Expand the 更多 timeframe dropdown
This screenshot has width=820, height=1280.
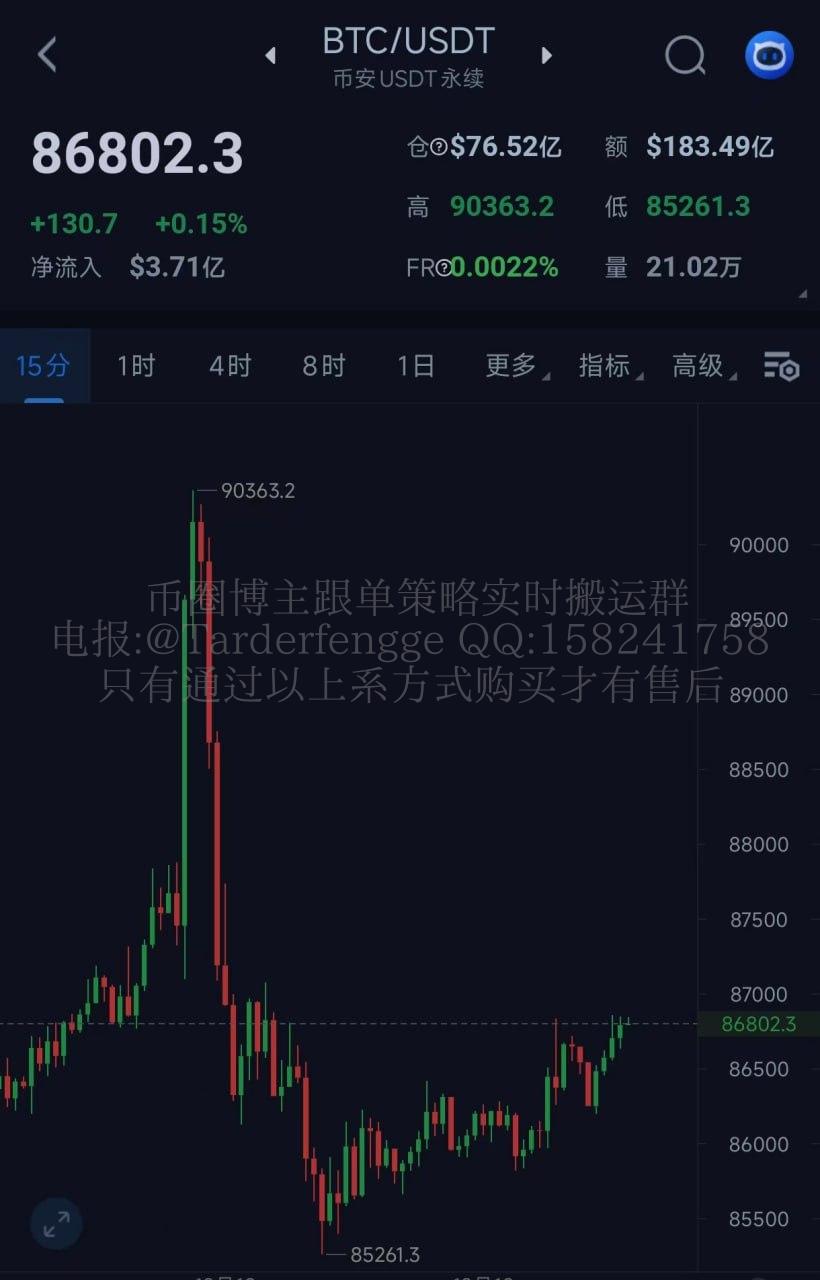(513, 366)
